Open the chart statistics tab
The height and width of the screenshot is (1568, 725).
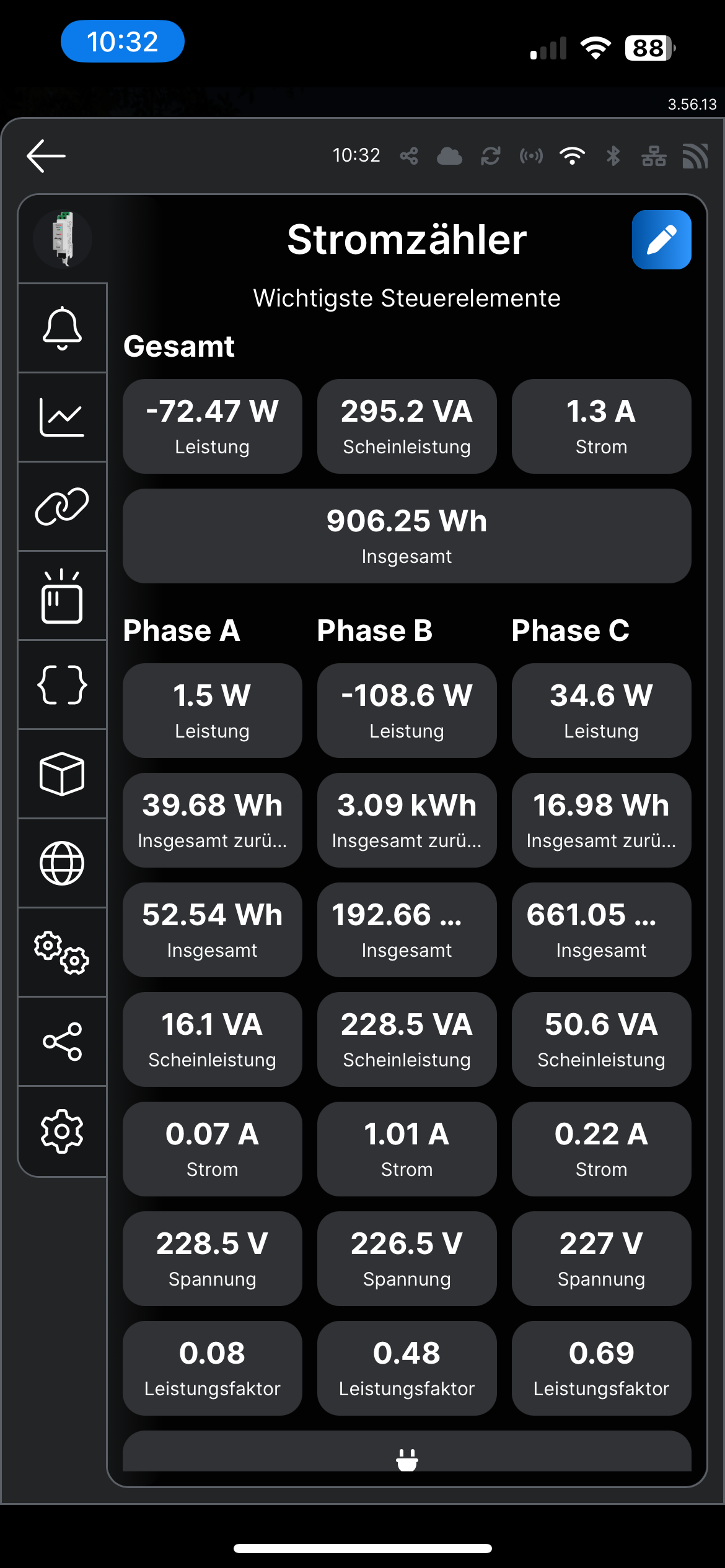[62, 417]
